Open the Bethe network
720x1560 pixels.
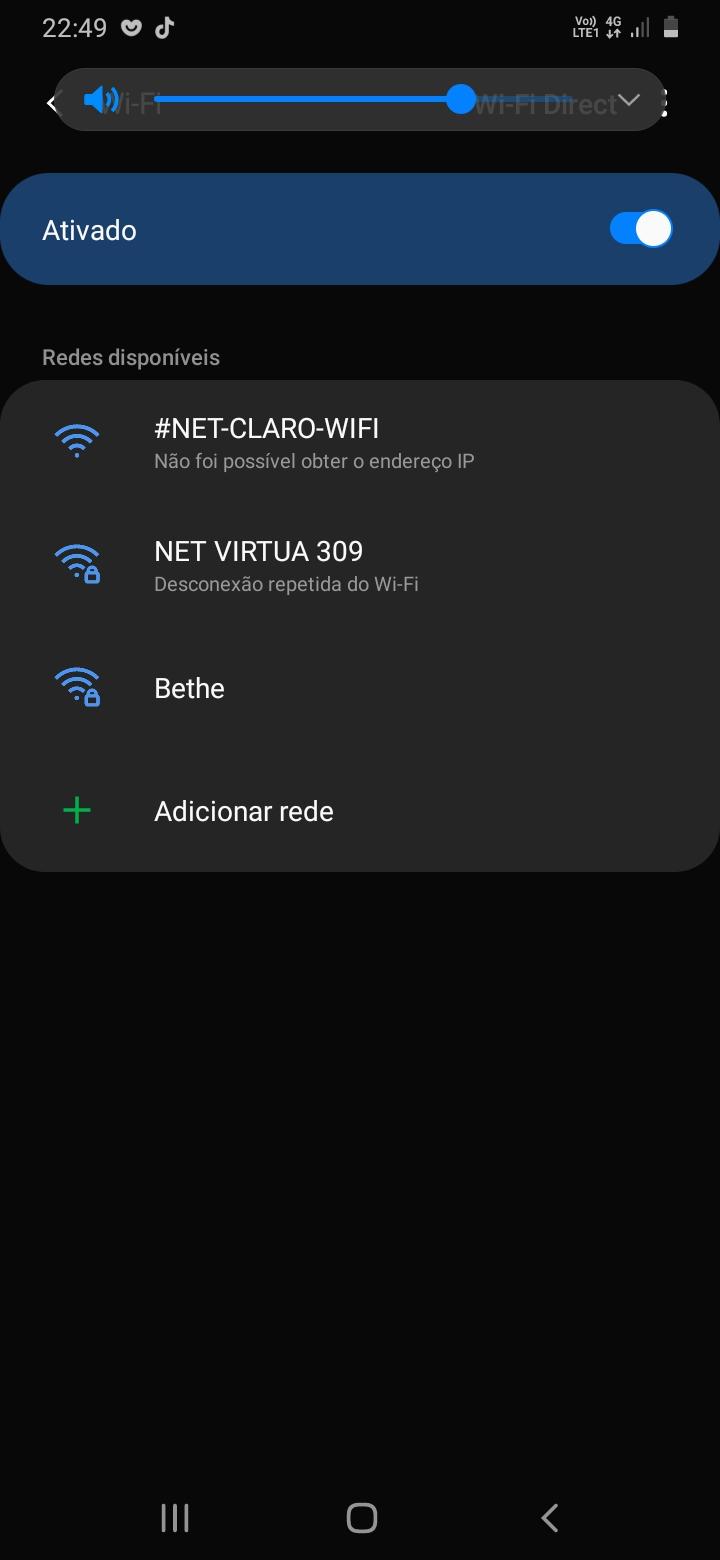tap(360, 688)
